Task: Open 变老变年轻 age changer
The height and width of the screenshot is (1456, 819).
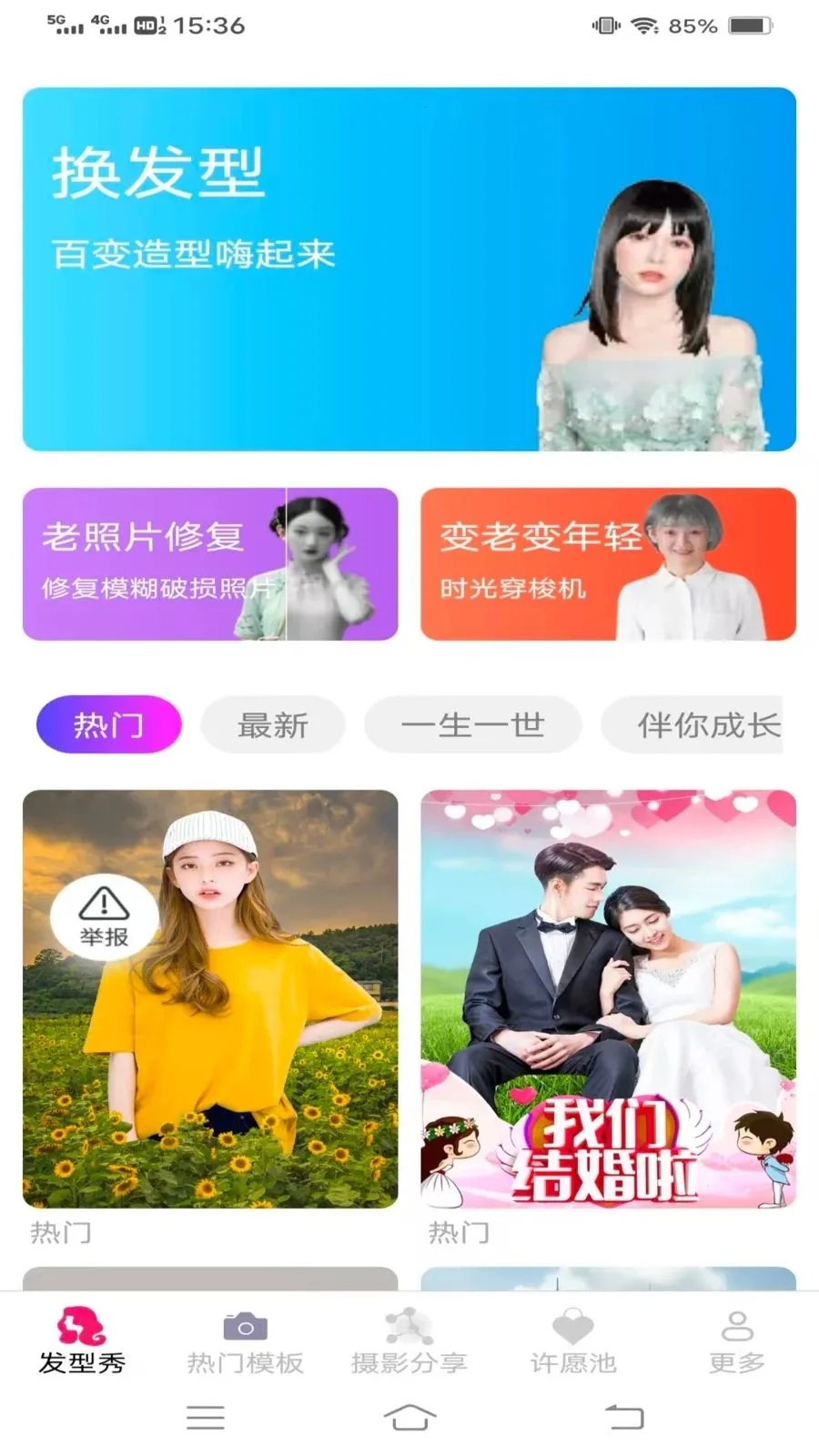Action: pos(608,564)
